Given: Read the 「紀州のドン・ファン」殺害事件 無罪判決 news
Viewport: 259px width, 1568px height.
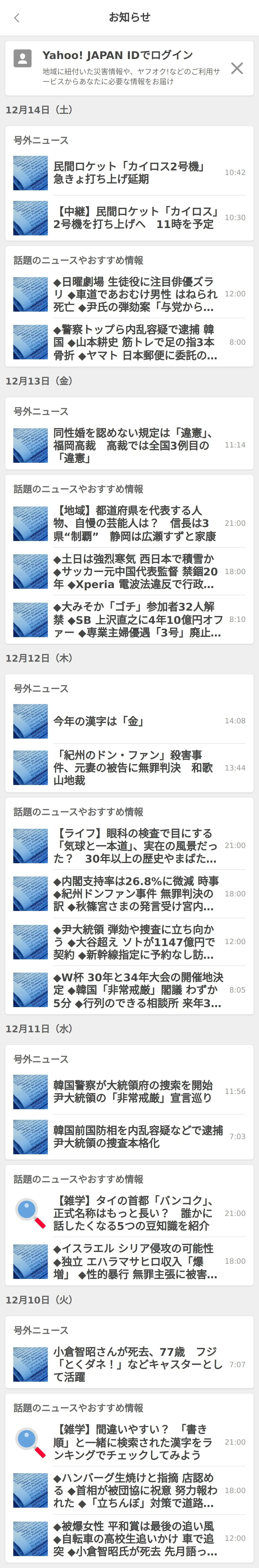Looking at the screenshot, I should pyautogui.click(x=129, y=768).
